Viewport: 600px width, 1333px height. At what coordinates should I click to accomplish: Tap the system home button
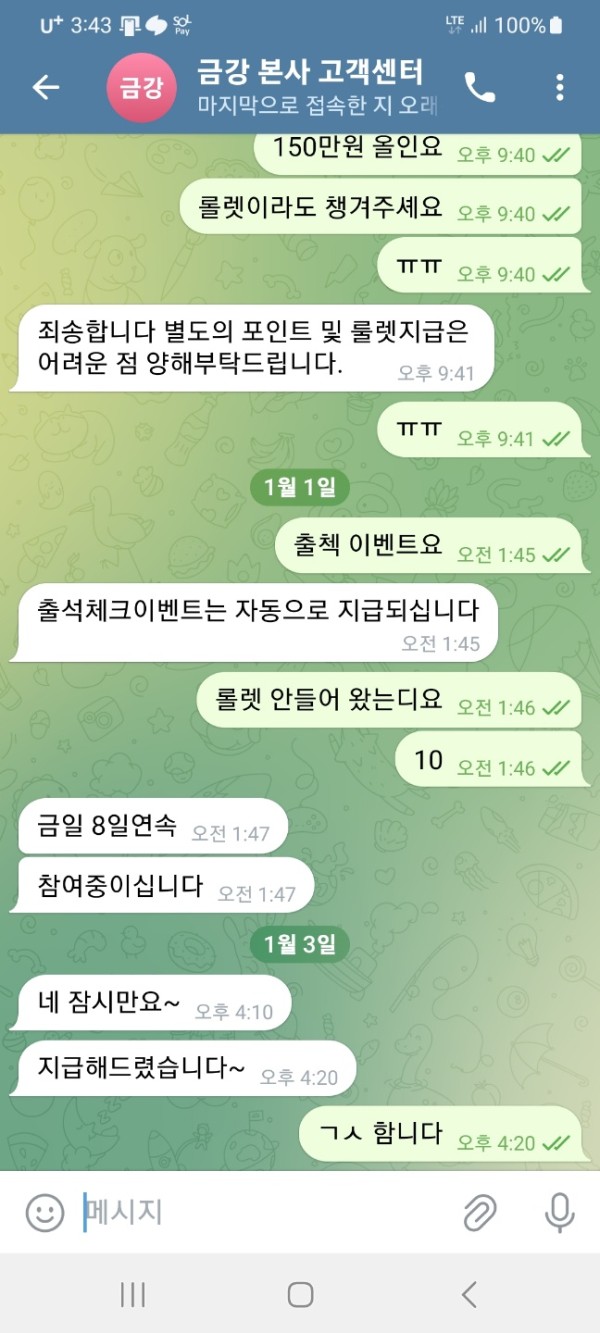(x=300, y=1295)
